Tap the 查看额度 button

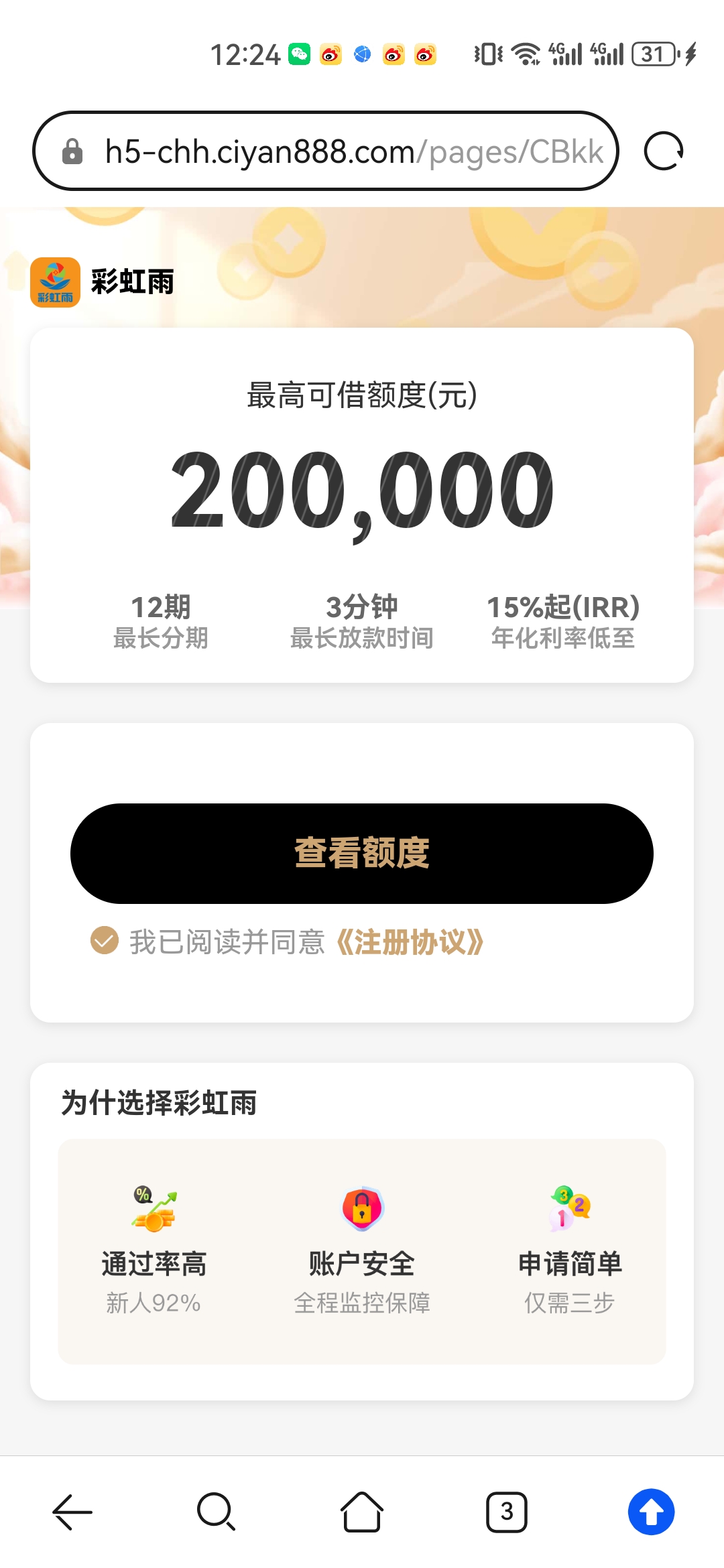point(362,853)
